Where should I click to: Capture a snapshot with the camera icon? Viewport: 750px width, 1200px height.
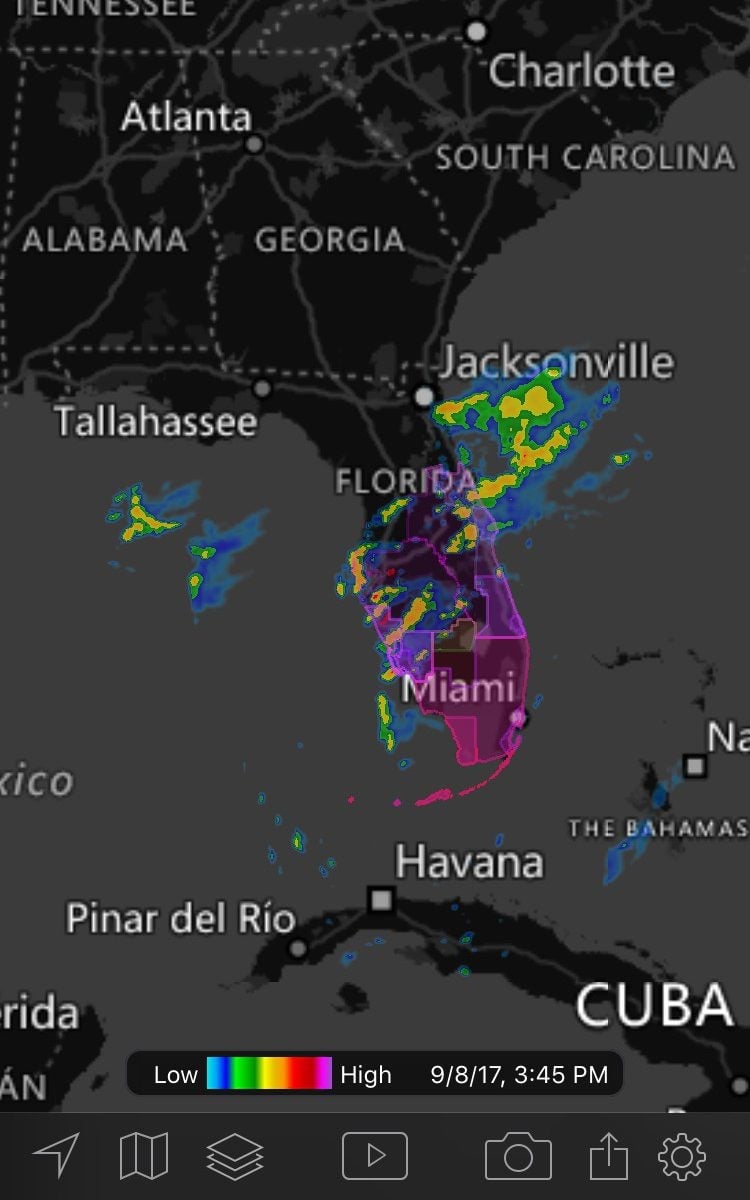(x=518, y=1157)
